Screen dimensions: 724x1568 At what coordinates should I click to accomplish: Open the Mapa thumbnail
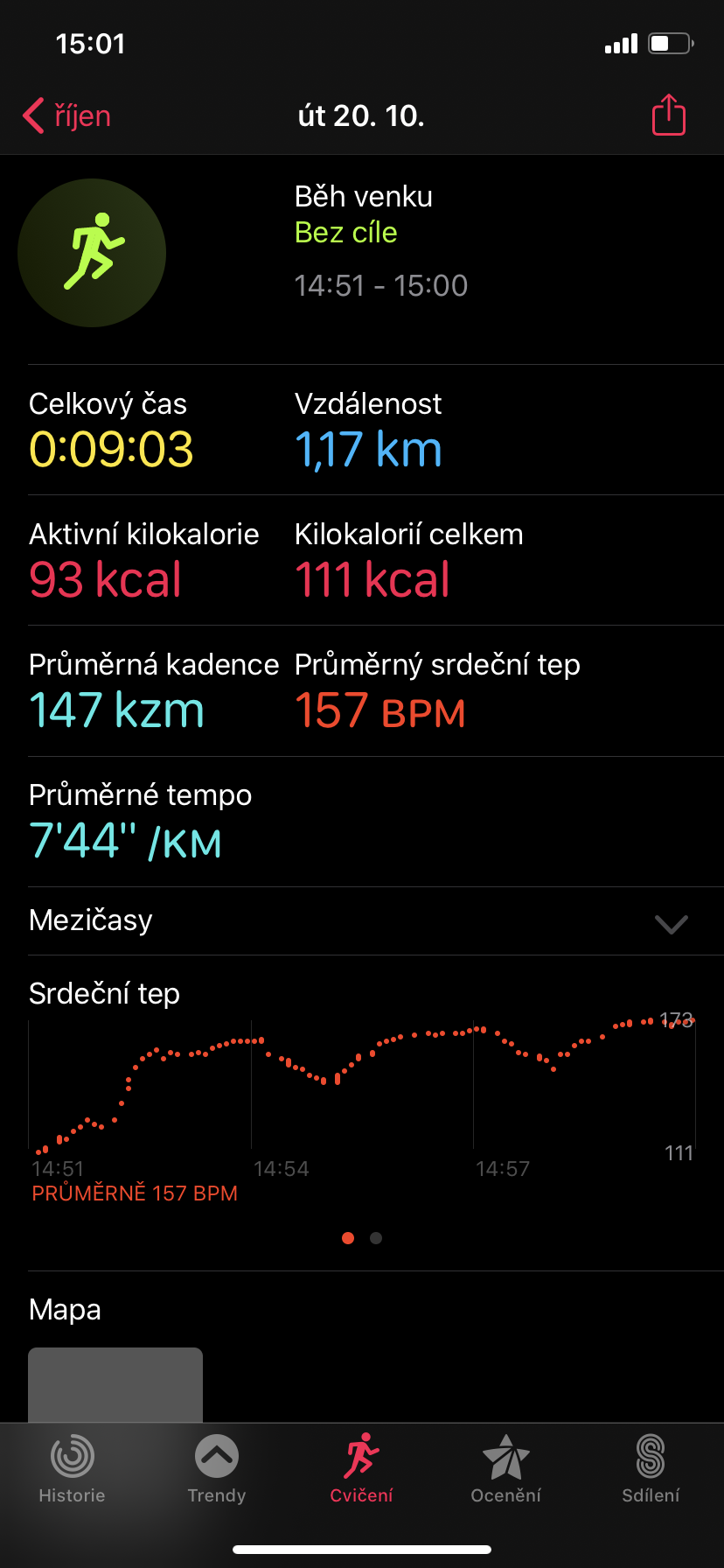click(x=115, y=1384)
